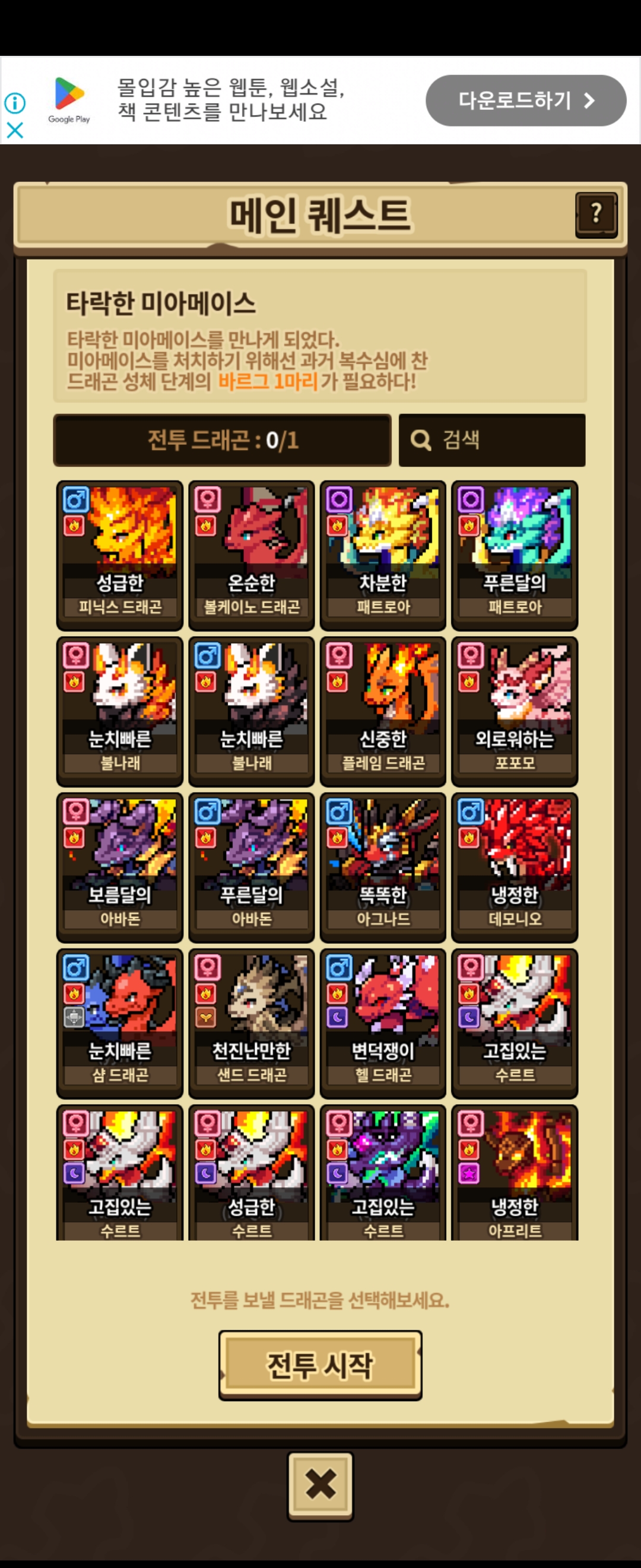Pick 외로워하는 포포모 card
The height and width of the screenshot is (1568, 641).
(515, 711)
